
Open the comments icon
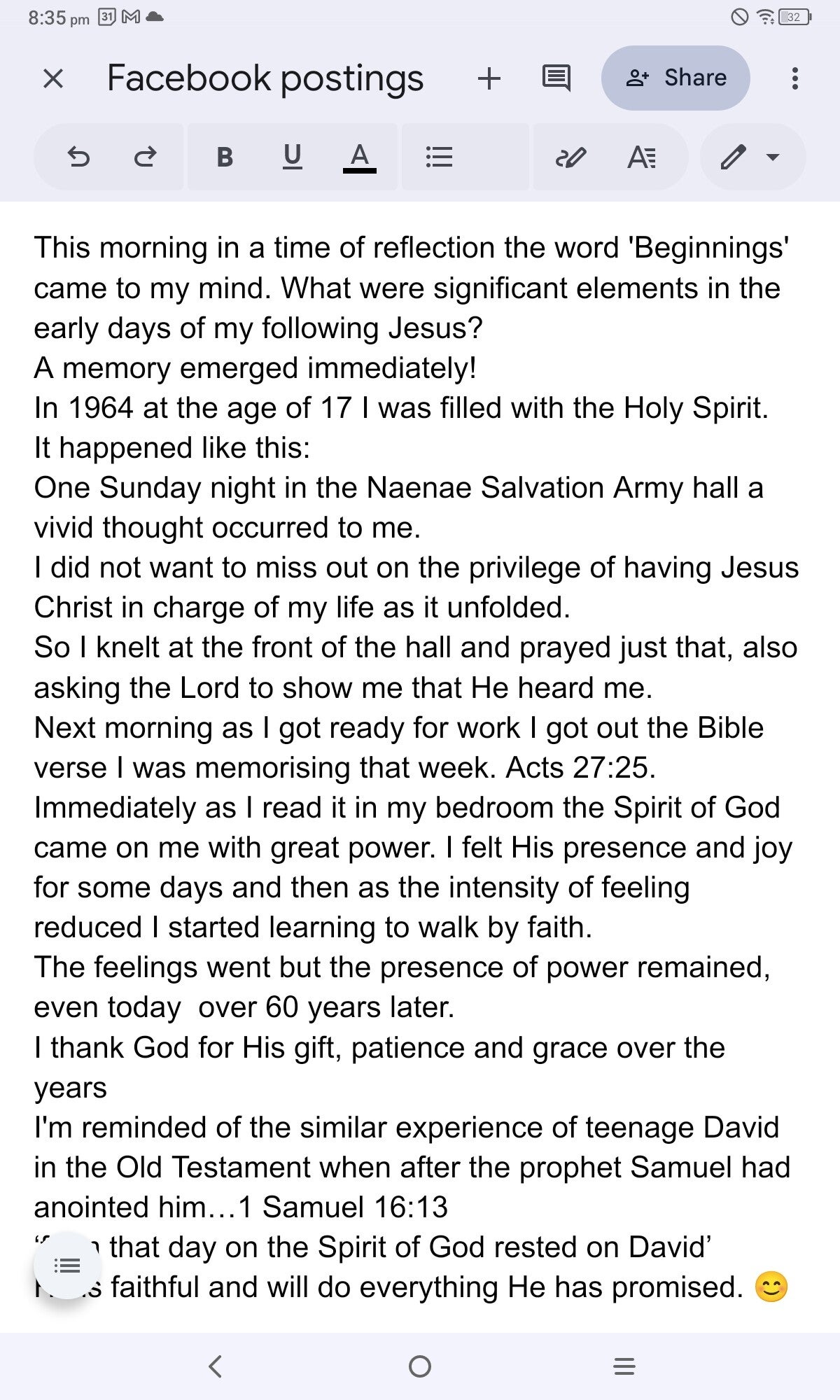556,78
